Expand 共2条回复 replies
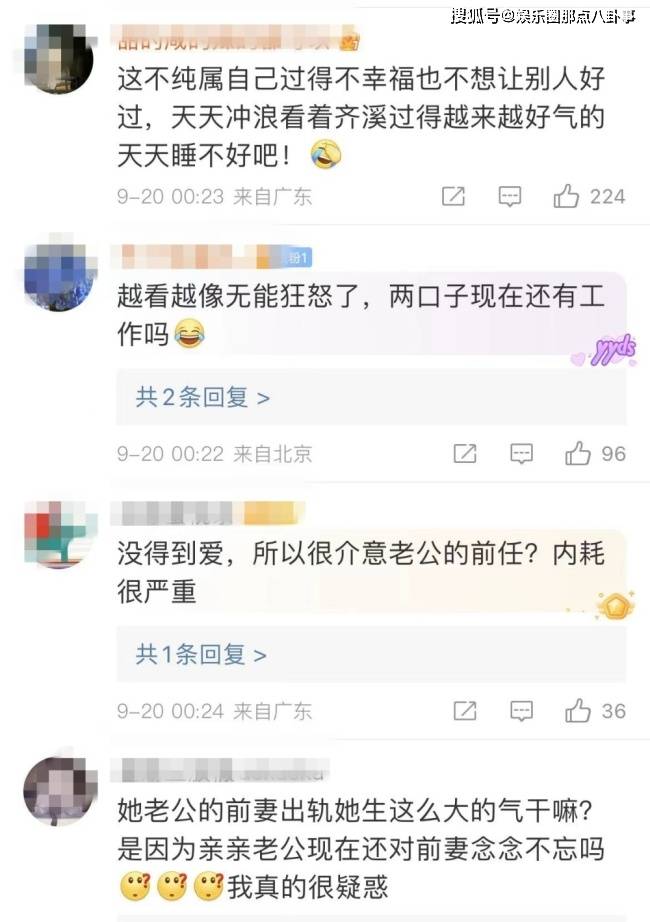The width and height of the screenshot is (650, 922). [x=203, y=397]
